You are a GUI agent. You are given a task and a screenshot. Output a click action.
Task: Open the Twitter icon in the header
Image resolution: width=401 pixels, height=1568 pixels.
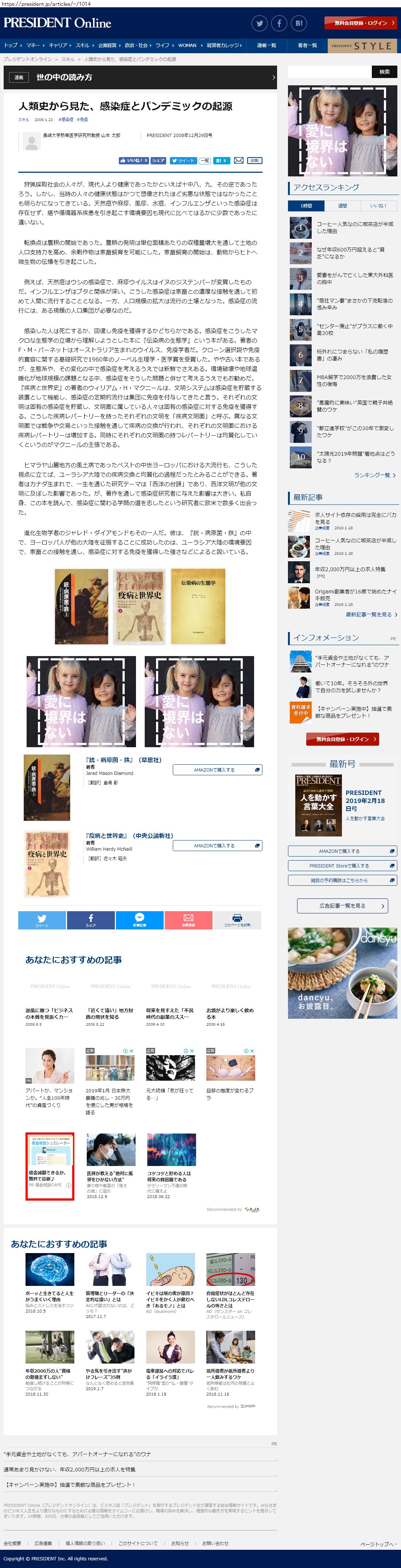(260, 23)
